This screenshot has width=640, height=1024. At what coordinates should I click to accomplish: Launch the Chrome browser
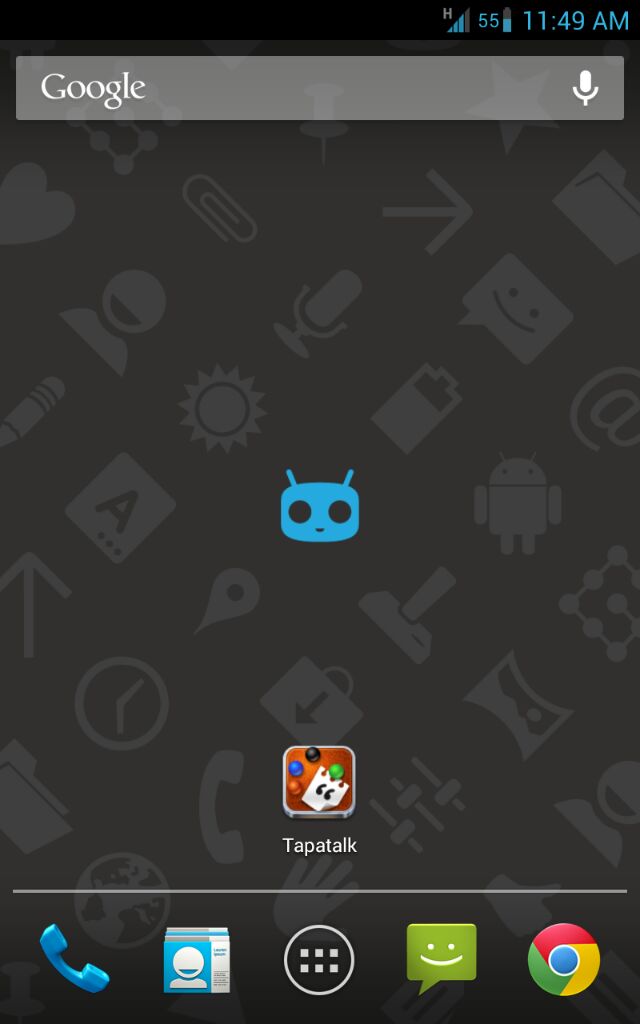pos(564,959)
